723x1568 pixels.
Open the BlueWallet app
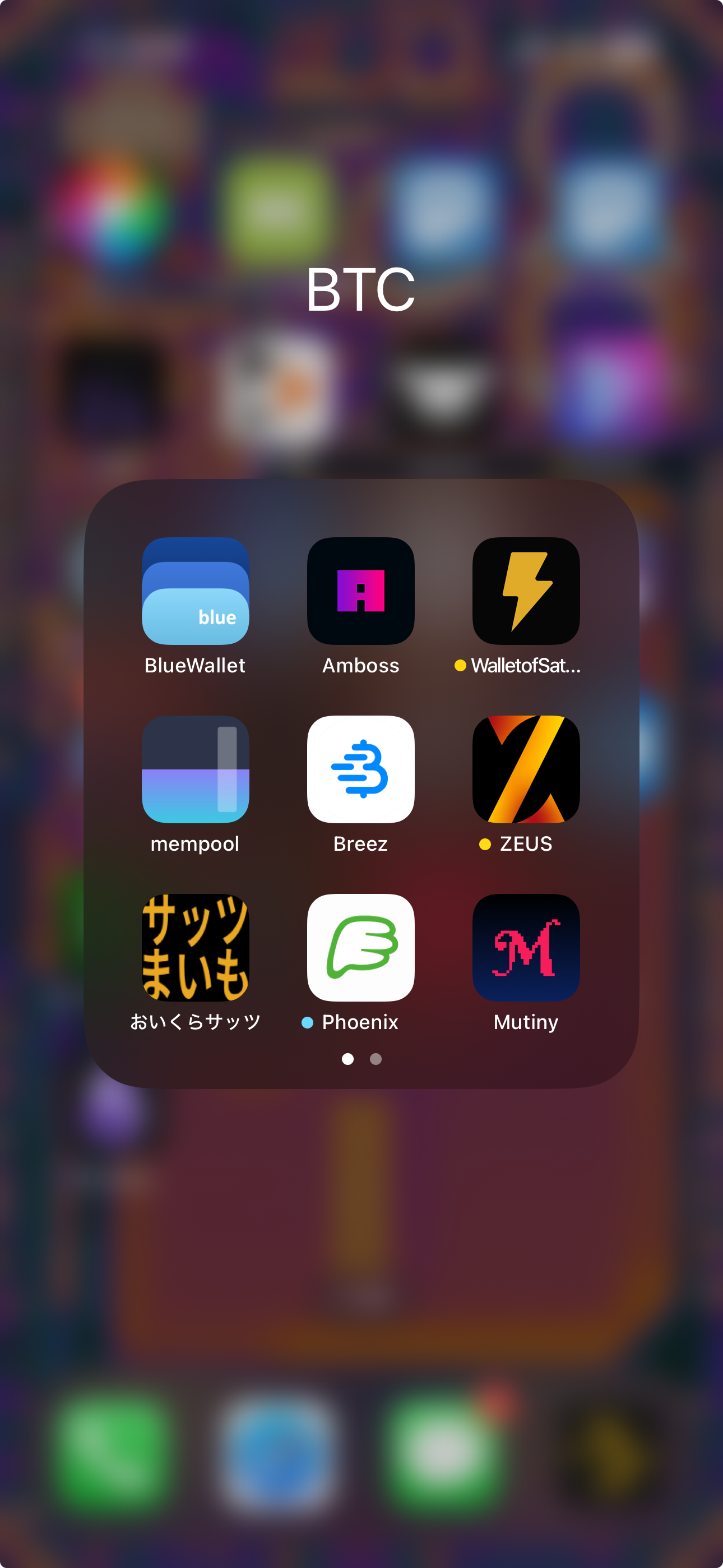pyautogui.click(x=196, y=591)
